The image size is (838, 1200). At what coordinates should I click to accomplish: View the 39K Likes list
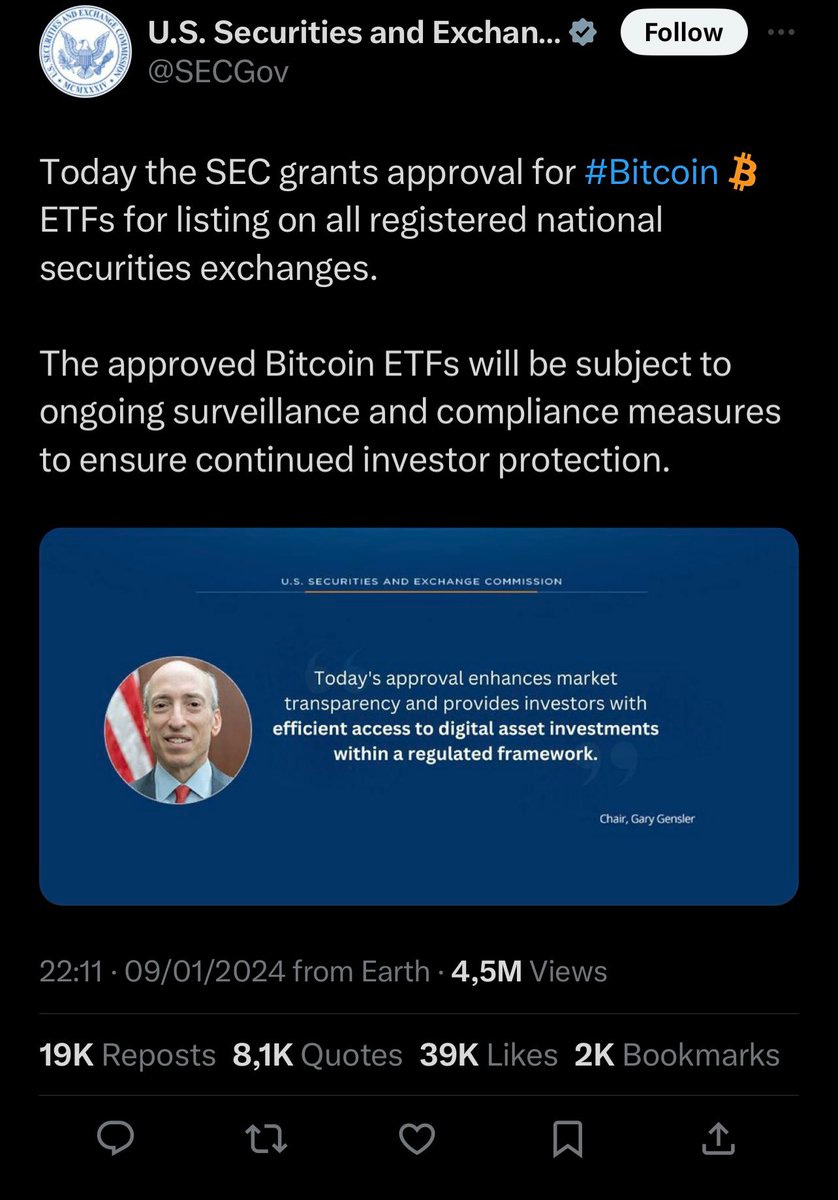[x=488, y=1055]
